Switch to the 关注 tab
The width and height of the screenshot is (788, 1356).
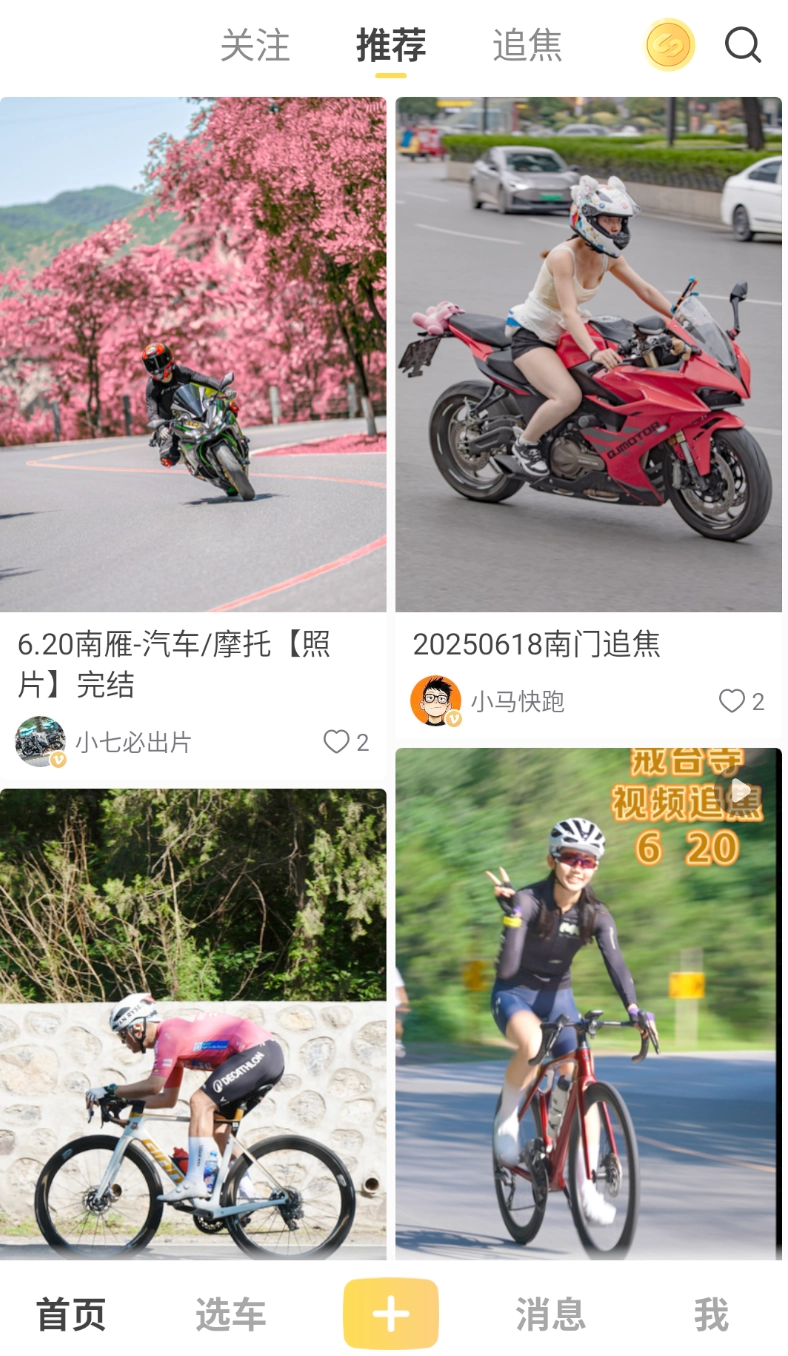(x=257, y=45)
